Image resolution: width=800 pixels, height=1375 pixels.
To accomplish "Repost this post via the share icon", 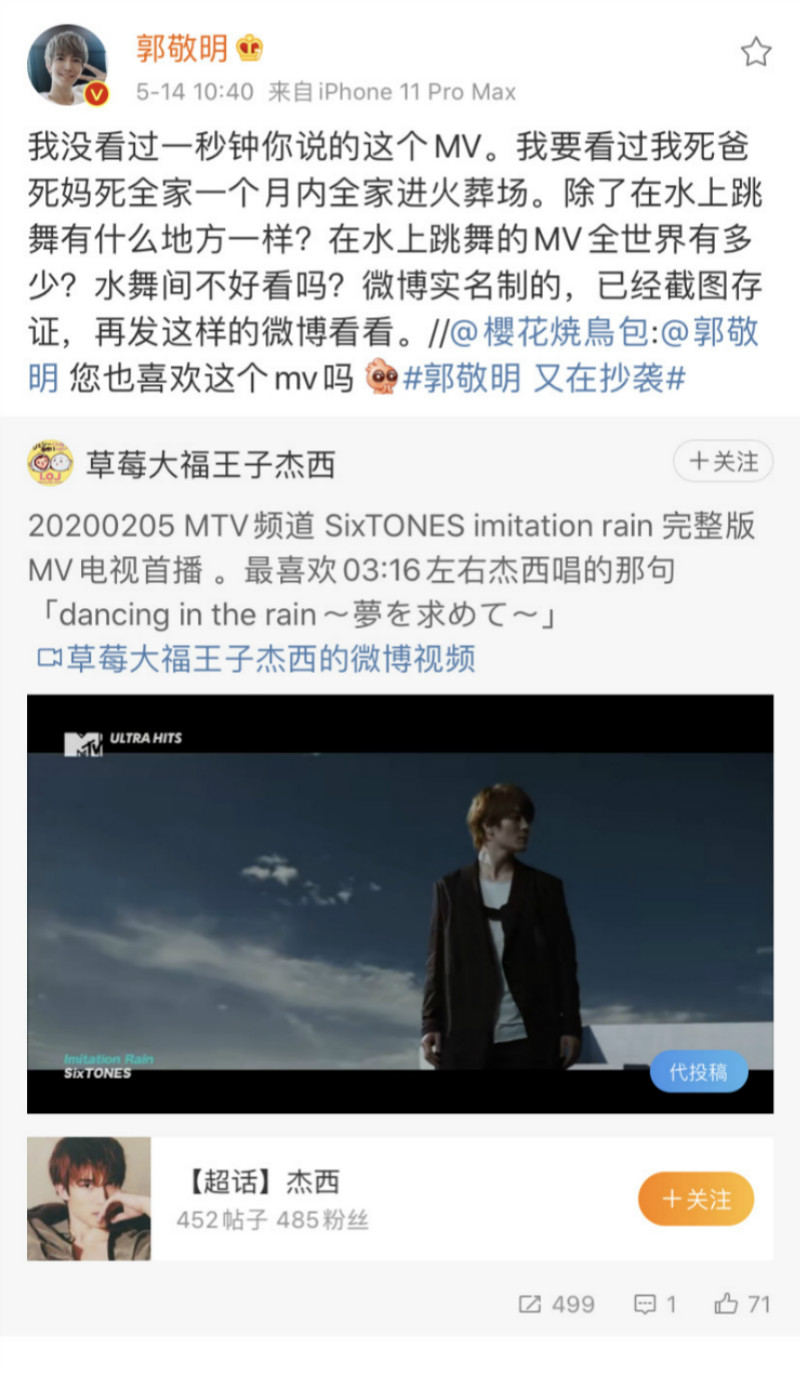I will pos(556,1304).
